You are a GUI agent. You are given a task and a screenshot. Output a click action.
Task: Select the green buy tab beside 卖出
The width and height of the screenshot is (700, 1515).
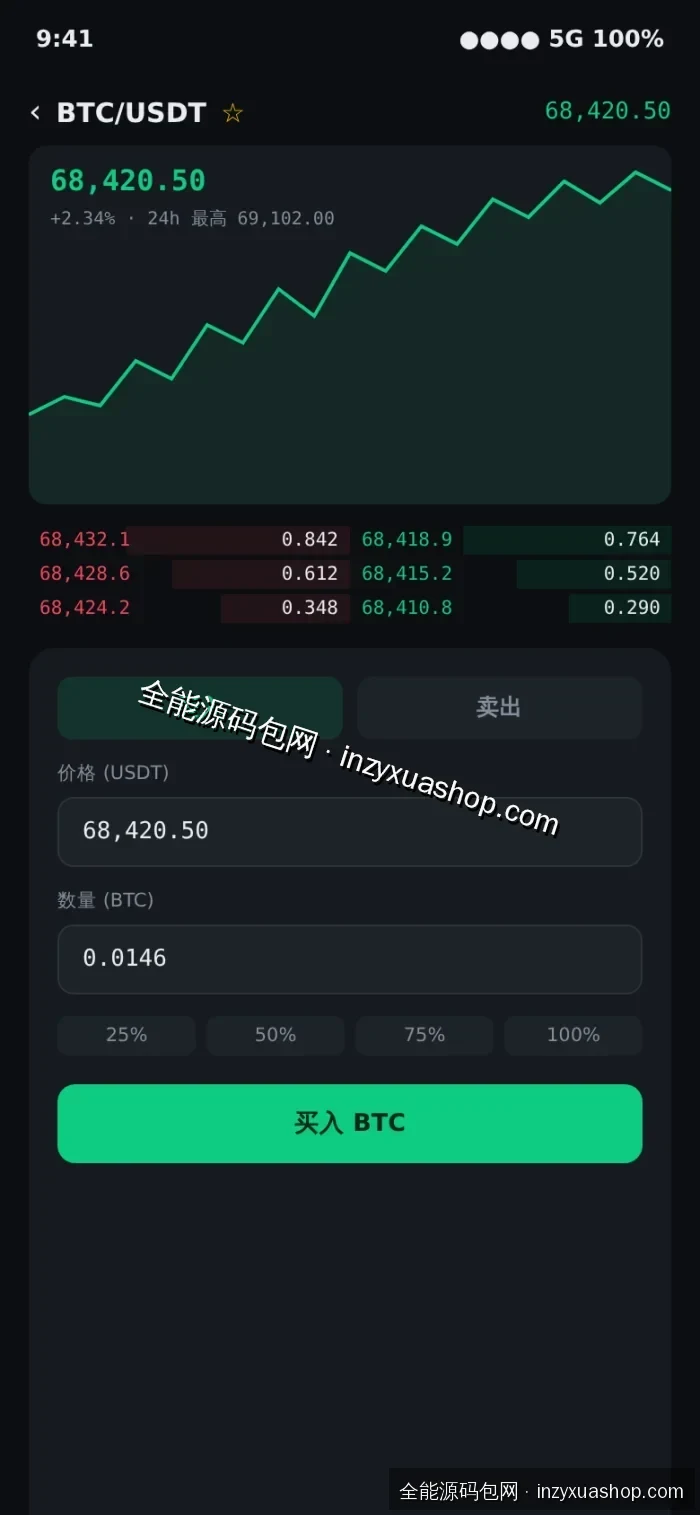pos(200,708)
